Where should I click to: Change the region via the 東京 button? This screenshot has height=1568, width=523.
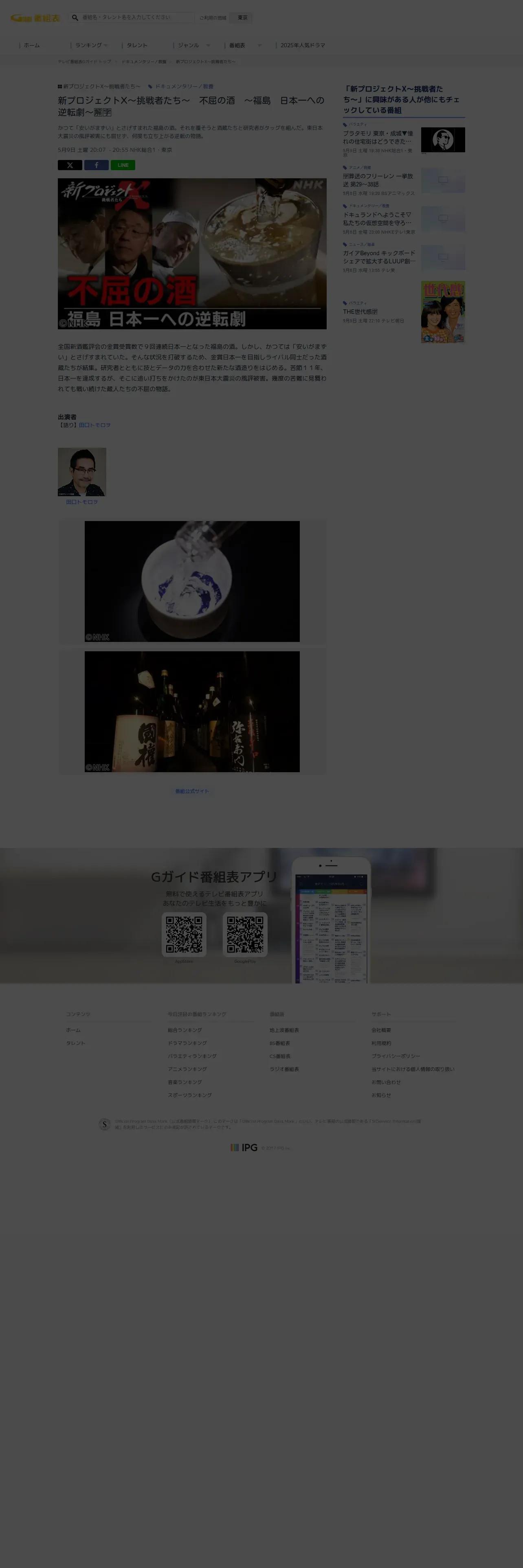tap(242, 18)
